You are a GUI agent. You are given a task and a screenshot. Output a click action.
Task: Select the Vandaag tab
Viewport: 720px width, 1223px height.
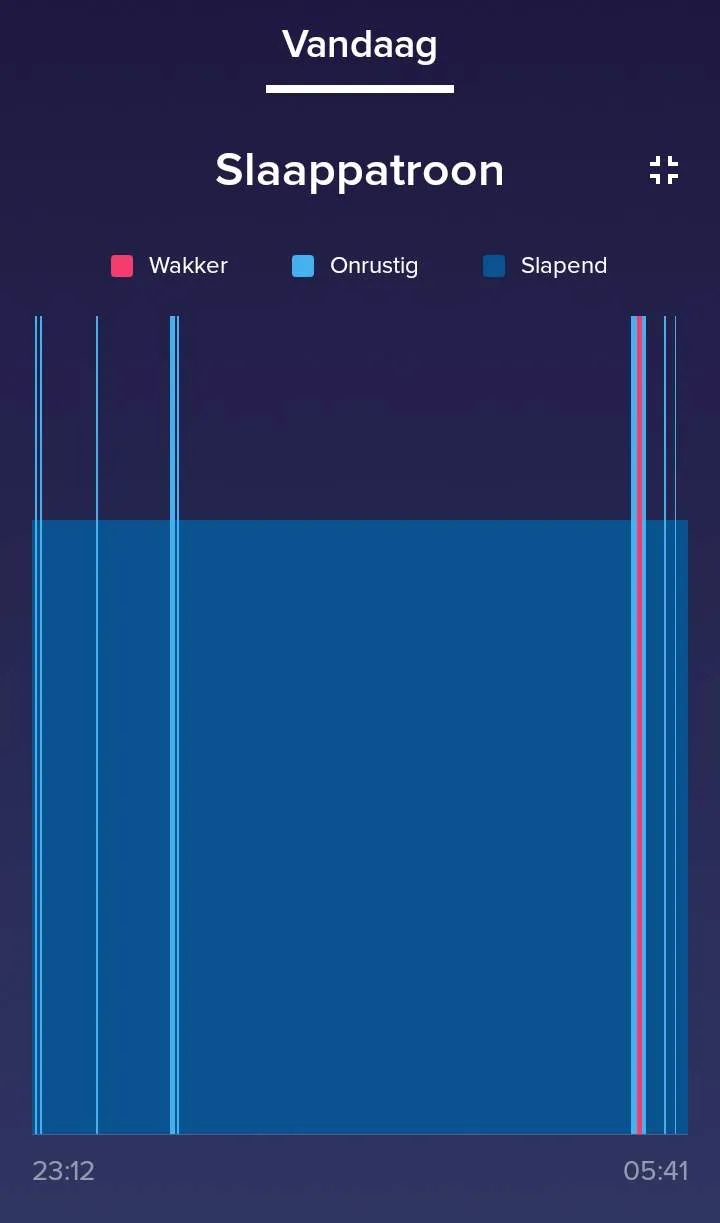tap(360, 45)
